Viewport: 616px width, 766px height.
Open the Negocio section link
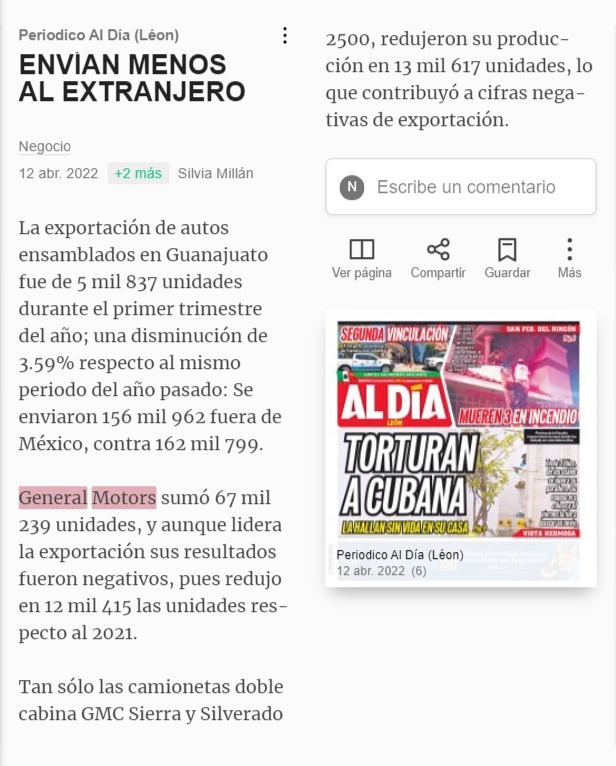tap(44, 146)
